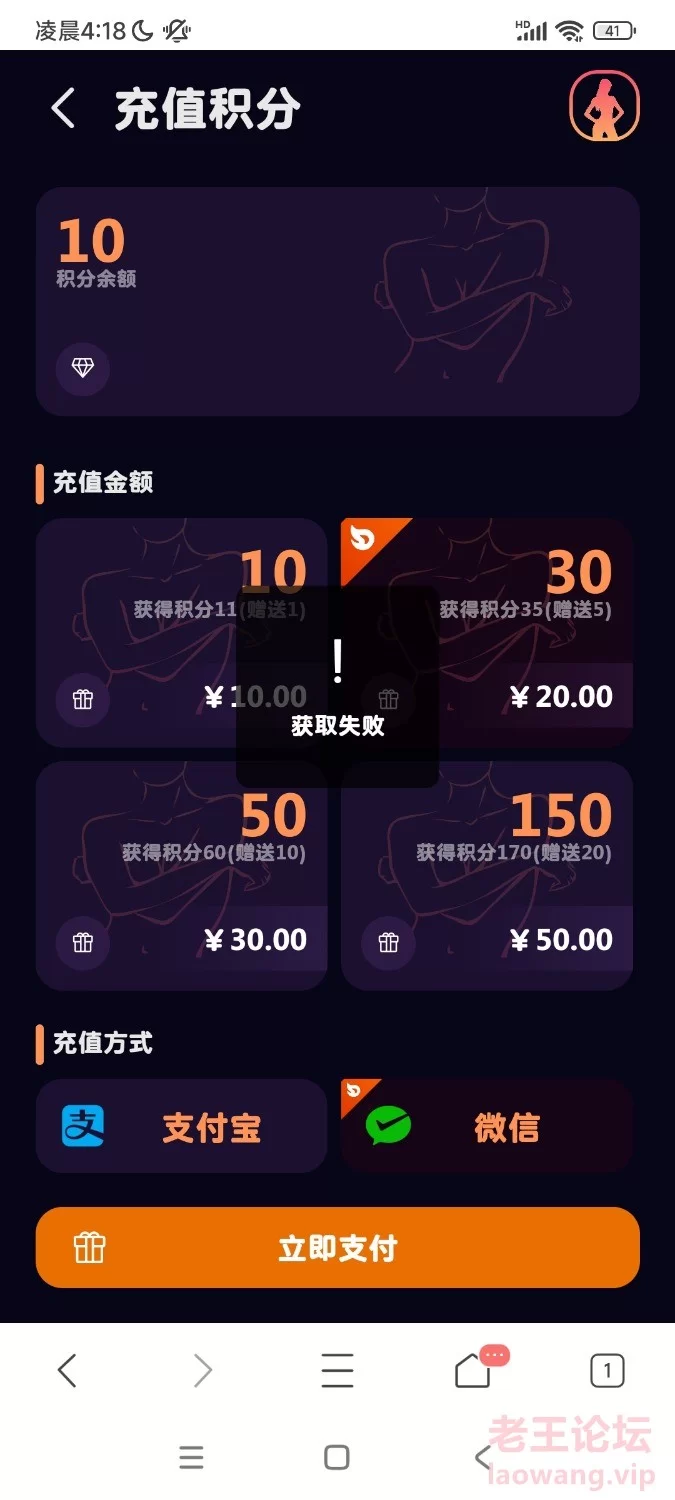Screen dimensions: 675x1500
Task: Choose the 150 points for ¥50.00 package
Action: [487, 876]
